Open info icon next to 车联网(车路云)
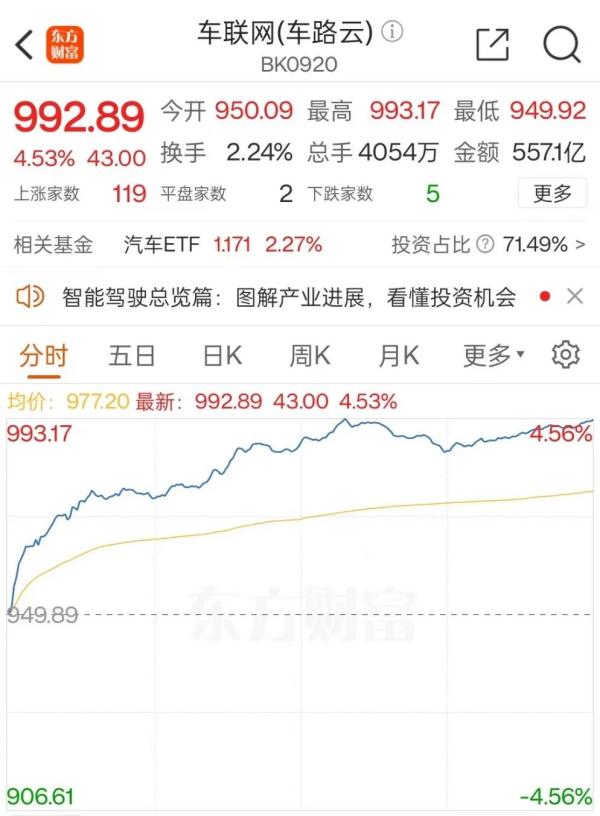Viewport: 600px width, 816px height. pos(392,33)
